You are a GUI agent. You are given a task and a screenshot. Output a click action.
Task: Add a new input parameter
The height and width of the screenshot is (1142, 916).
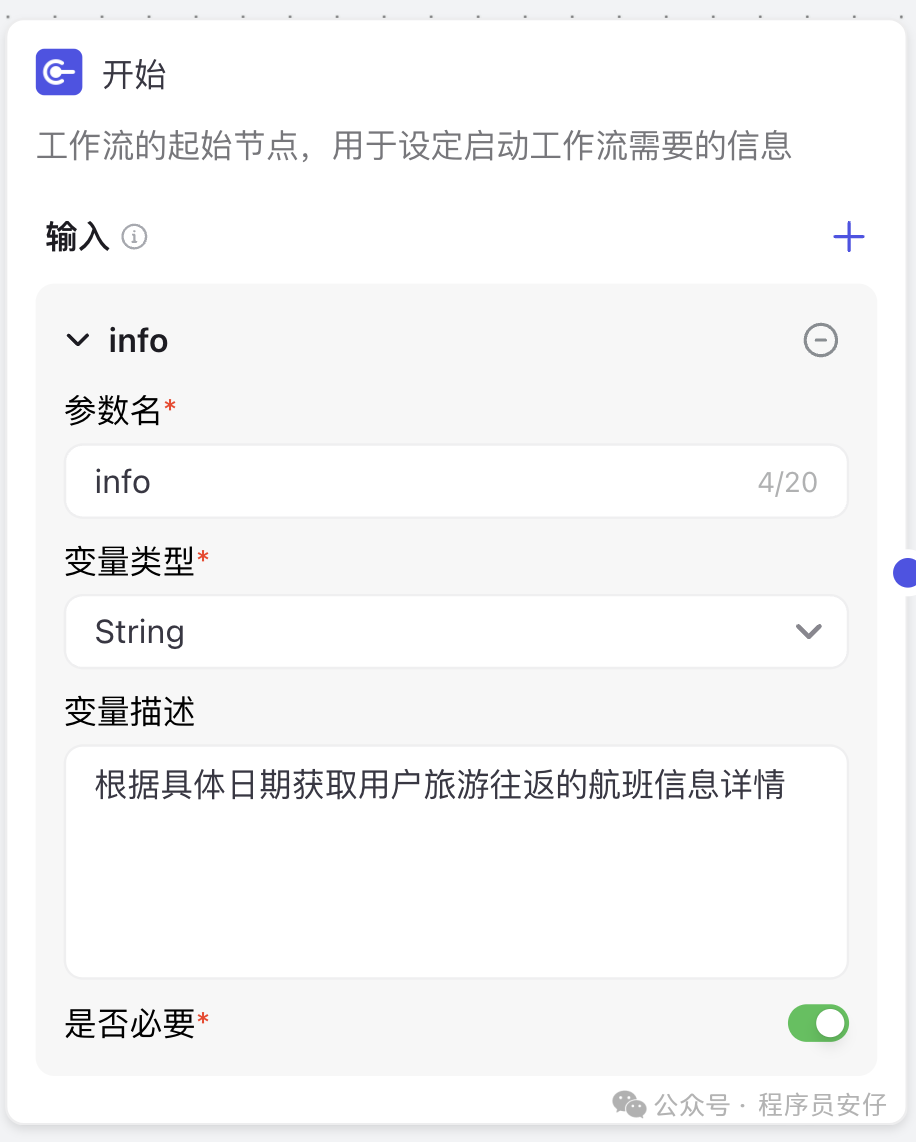848,237
